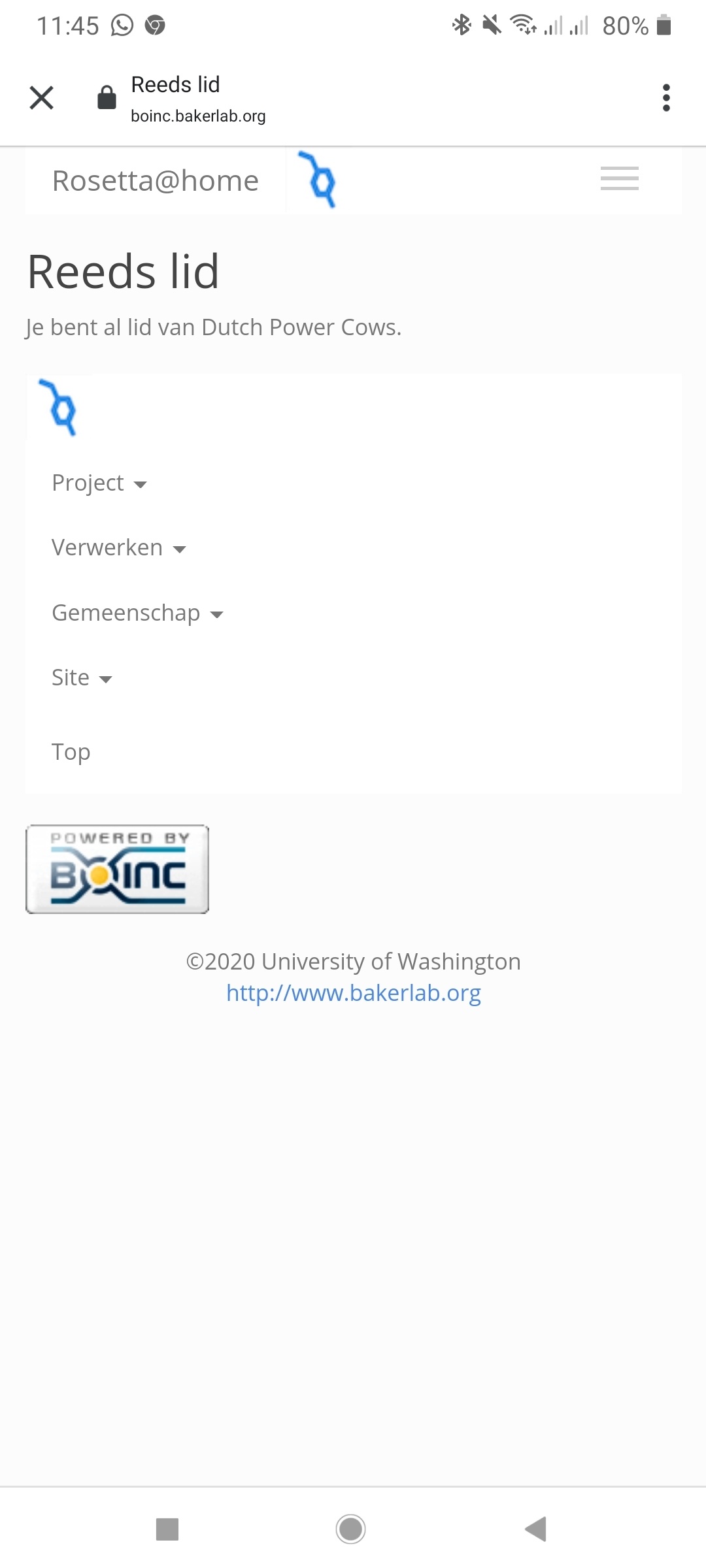Expand the Gemeenschap dropdown
706x1568 pixels.
[x=137, y=613]
